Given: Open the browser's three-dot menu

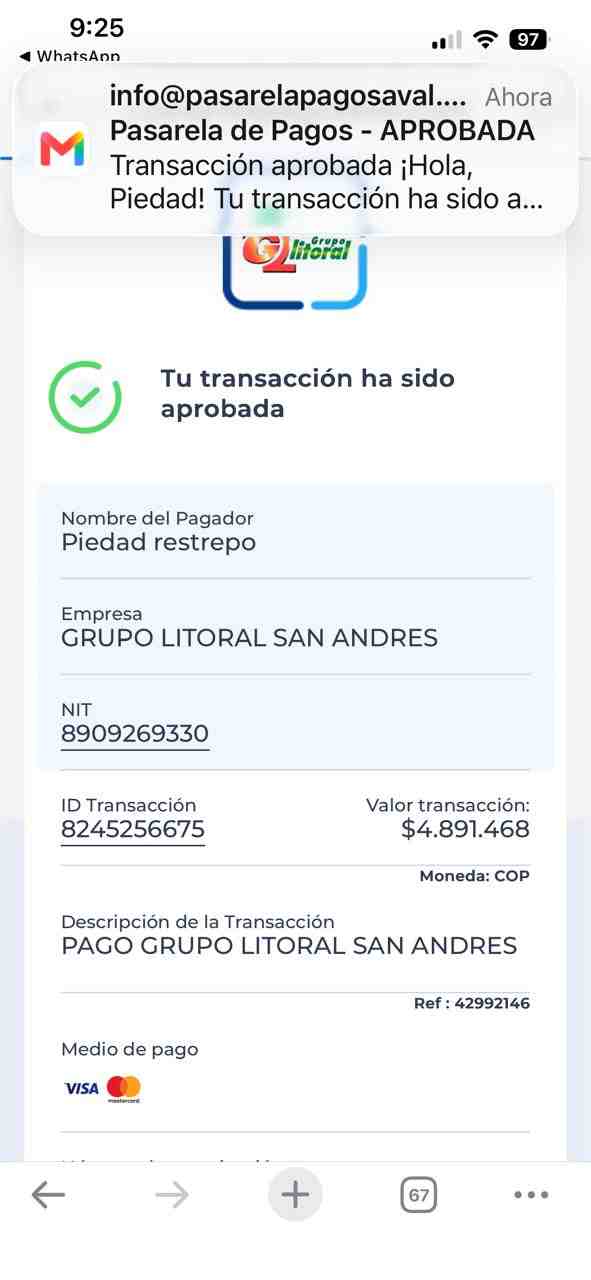Looking at the screenshot, I should [531, 1194].
